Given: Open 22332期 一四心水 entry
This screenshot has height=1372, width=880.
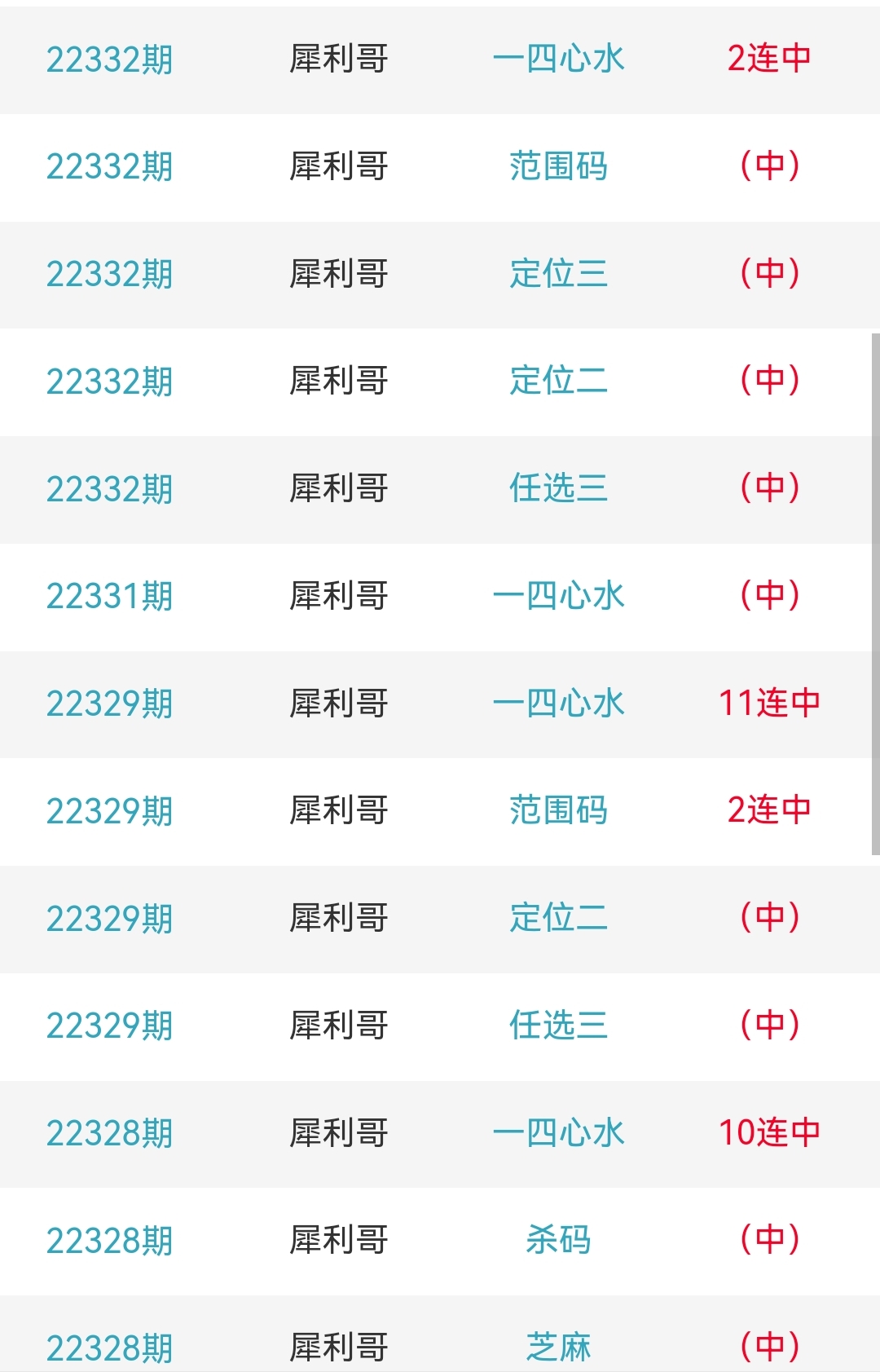Looking at the screenshot, I should [x=558, y=59].
